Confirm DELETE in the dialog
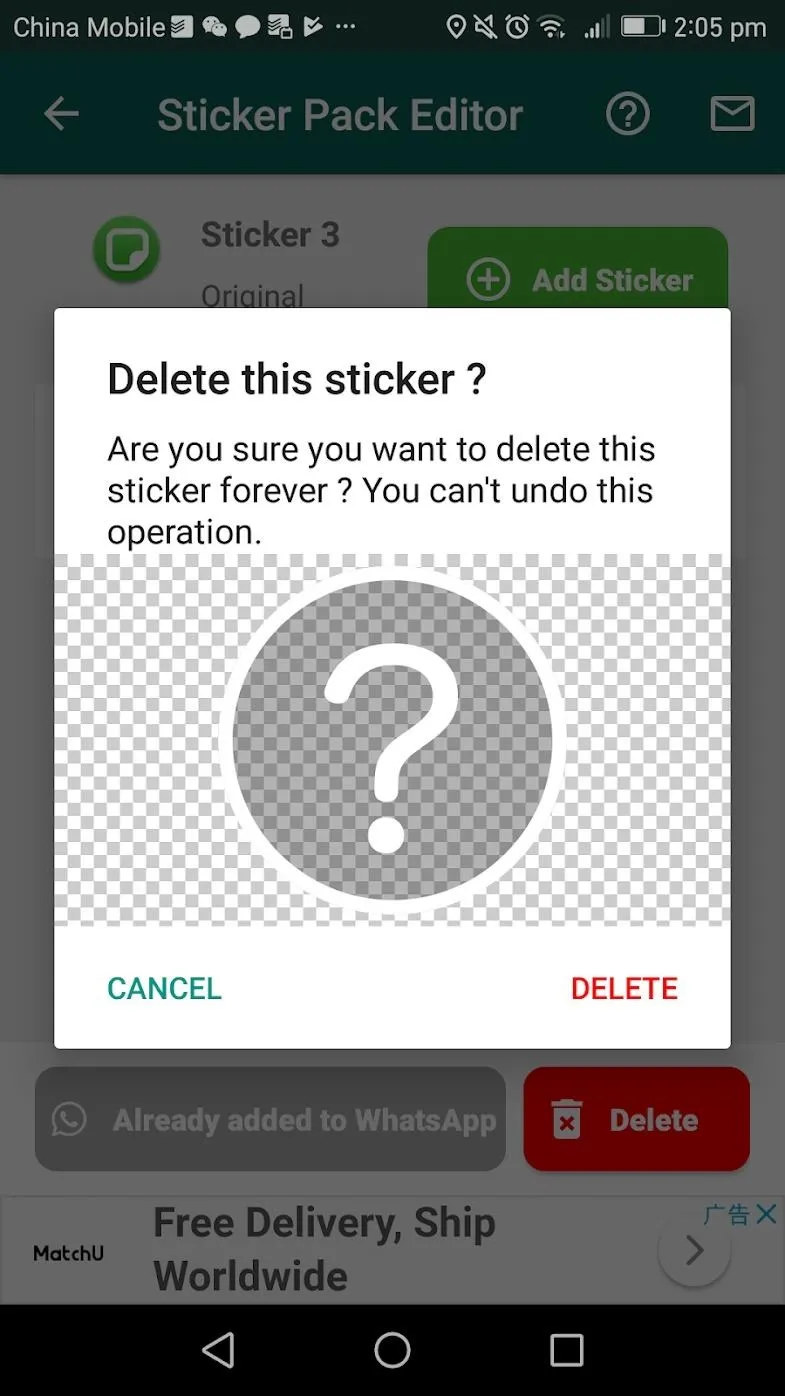This screenshot has width=785, height=1396. 624,988
